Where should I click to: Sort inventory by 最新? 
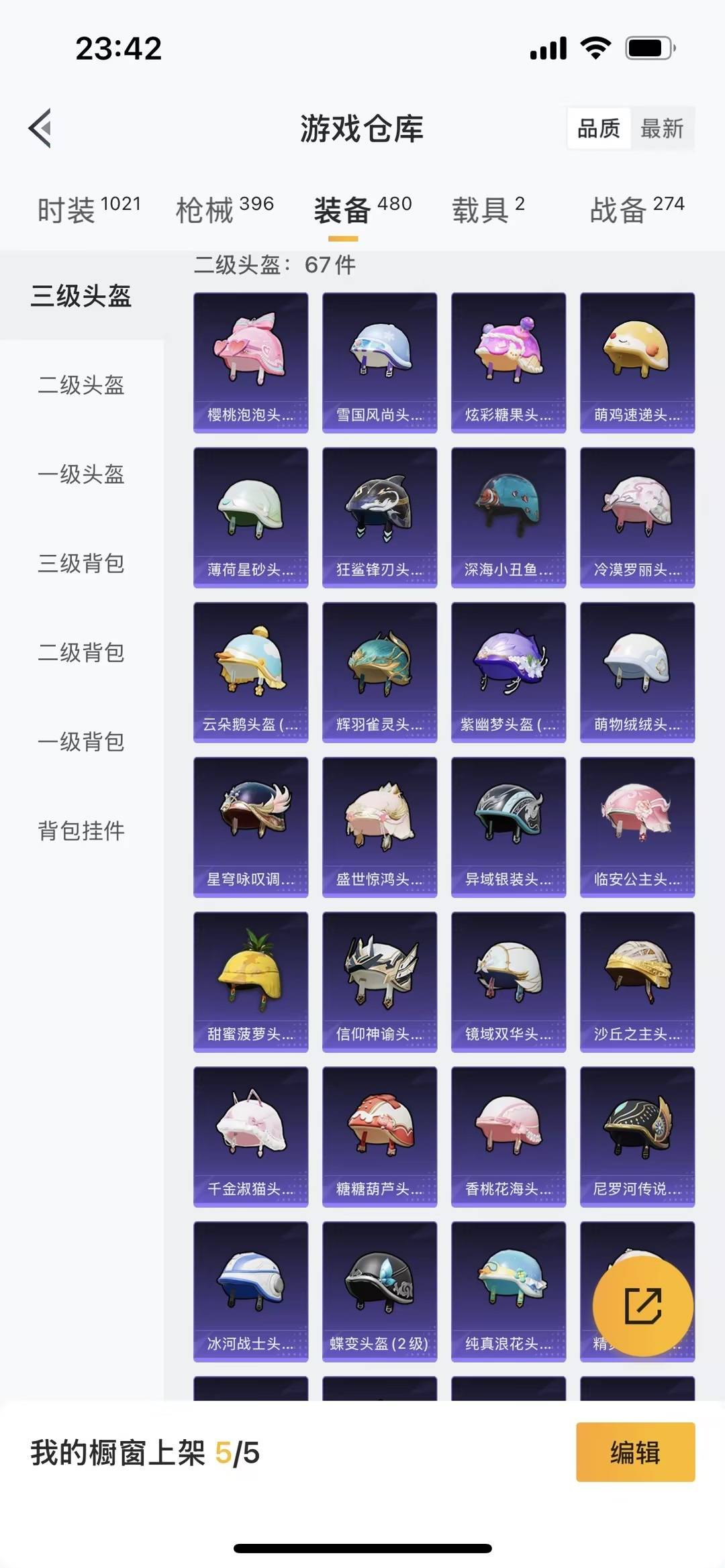tap(663, 129)
